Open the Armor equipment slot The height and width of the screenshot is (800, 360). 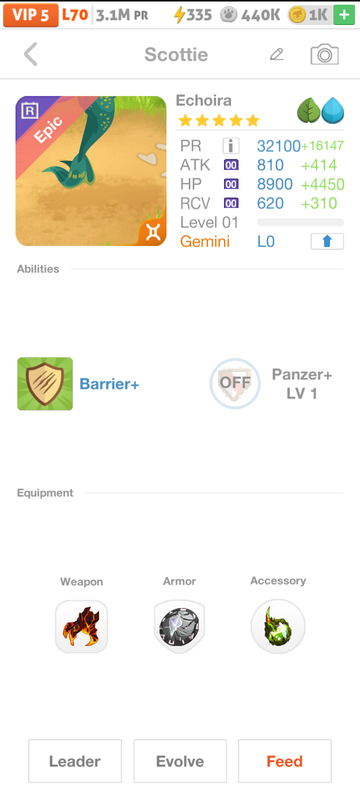179,626
